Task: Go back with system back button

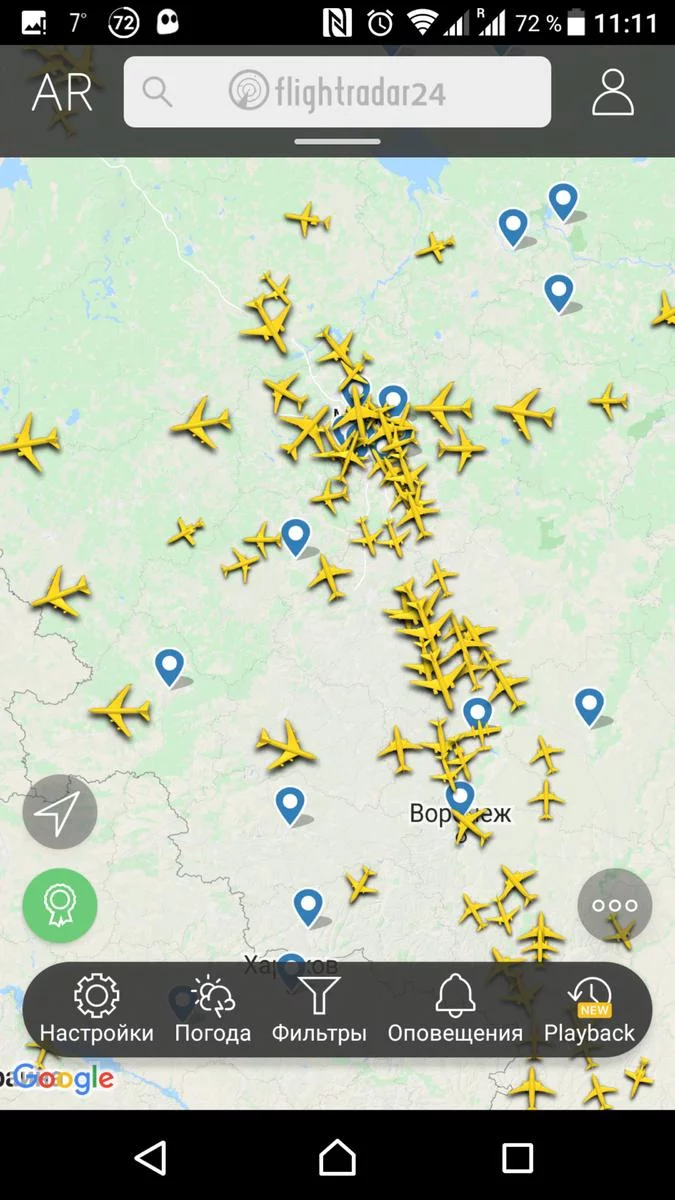Action: pos(150,1158)
